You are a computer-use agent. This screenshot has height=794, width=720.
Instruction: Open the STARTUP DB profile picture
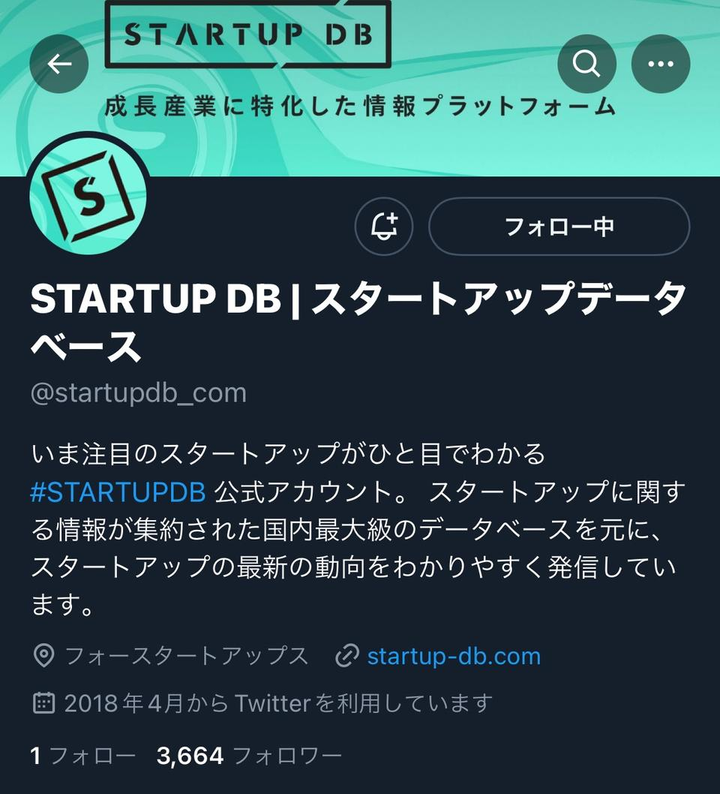coord(89,199)
